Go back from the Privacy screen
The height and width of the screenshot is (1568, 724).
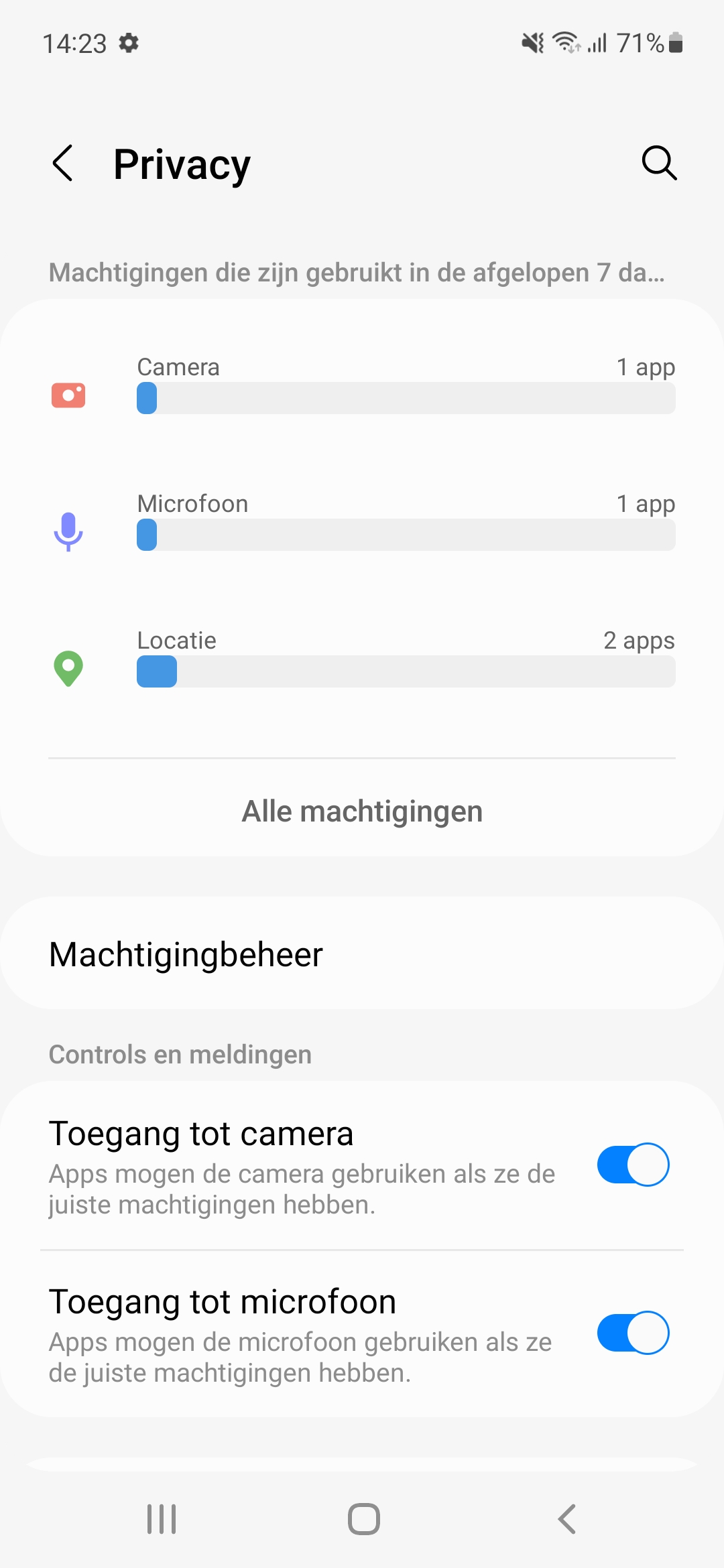coord(62,164)
